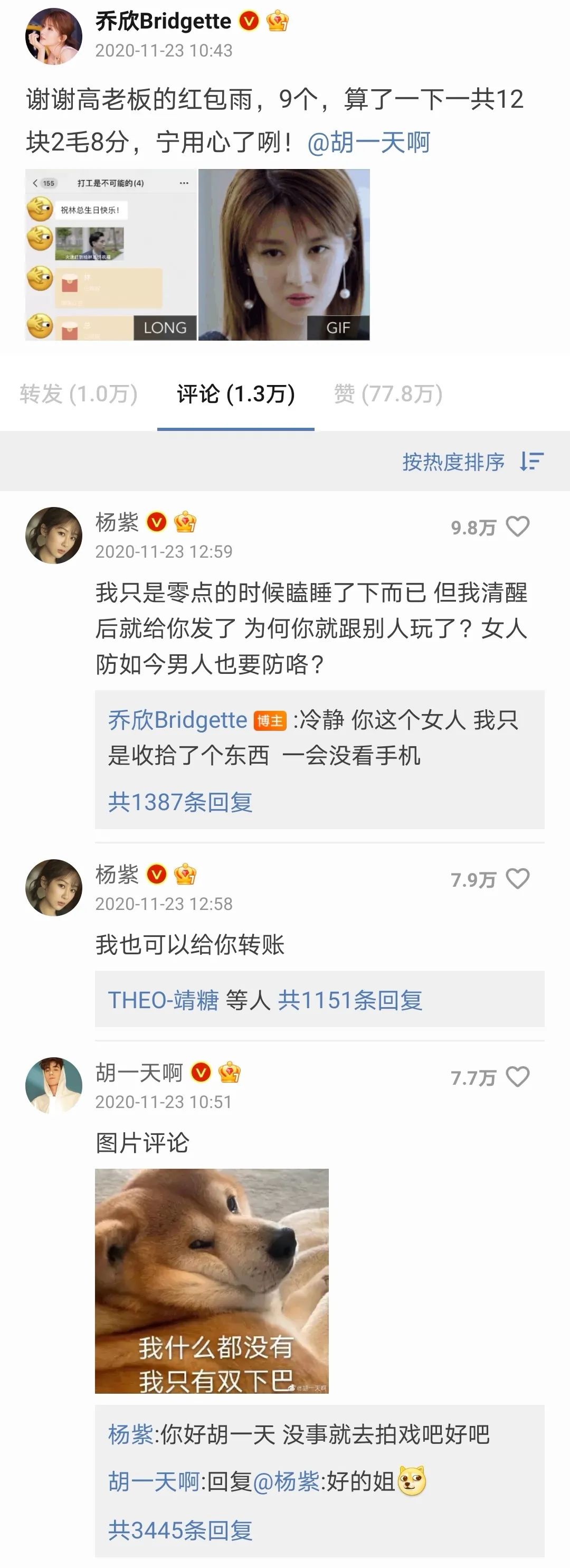The height and width of the screenshot is (1568, 570).
Task: Like 胡一天啊's picture comment
Action: click(518, 1077)
